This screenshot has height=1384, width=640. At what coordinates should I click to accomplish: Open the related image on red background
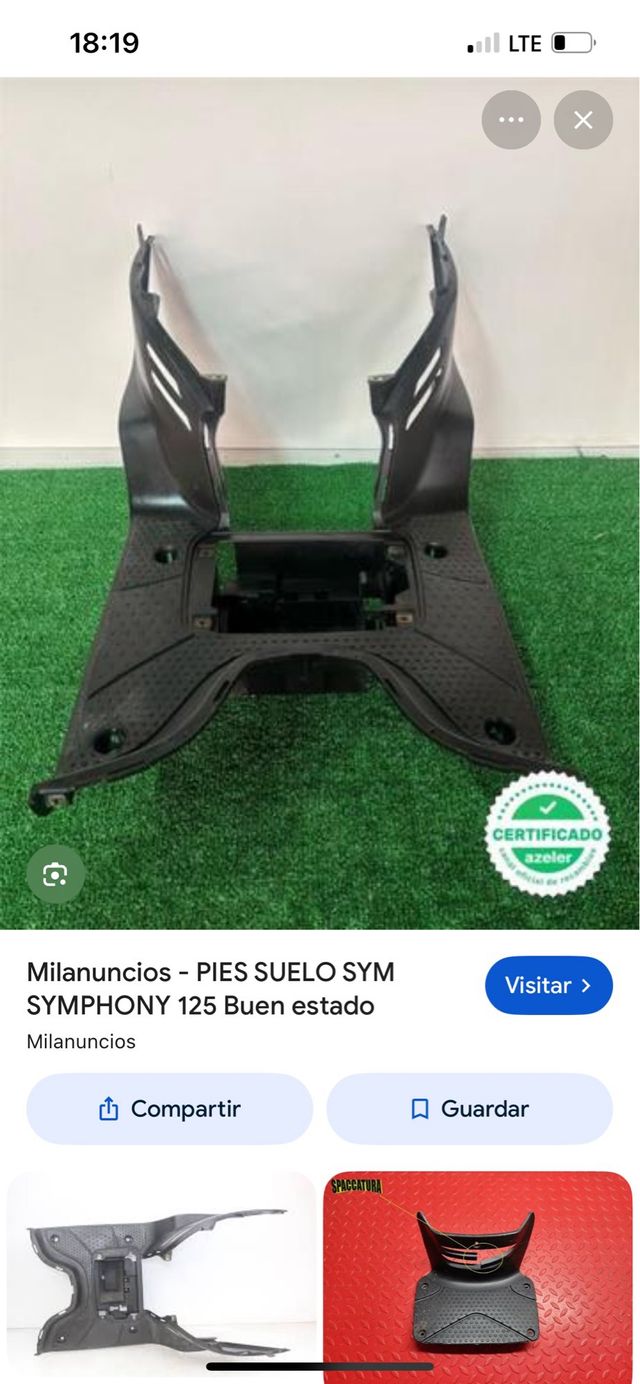[x=477, y=1275]
